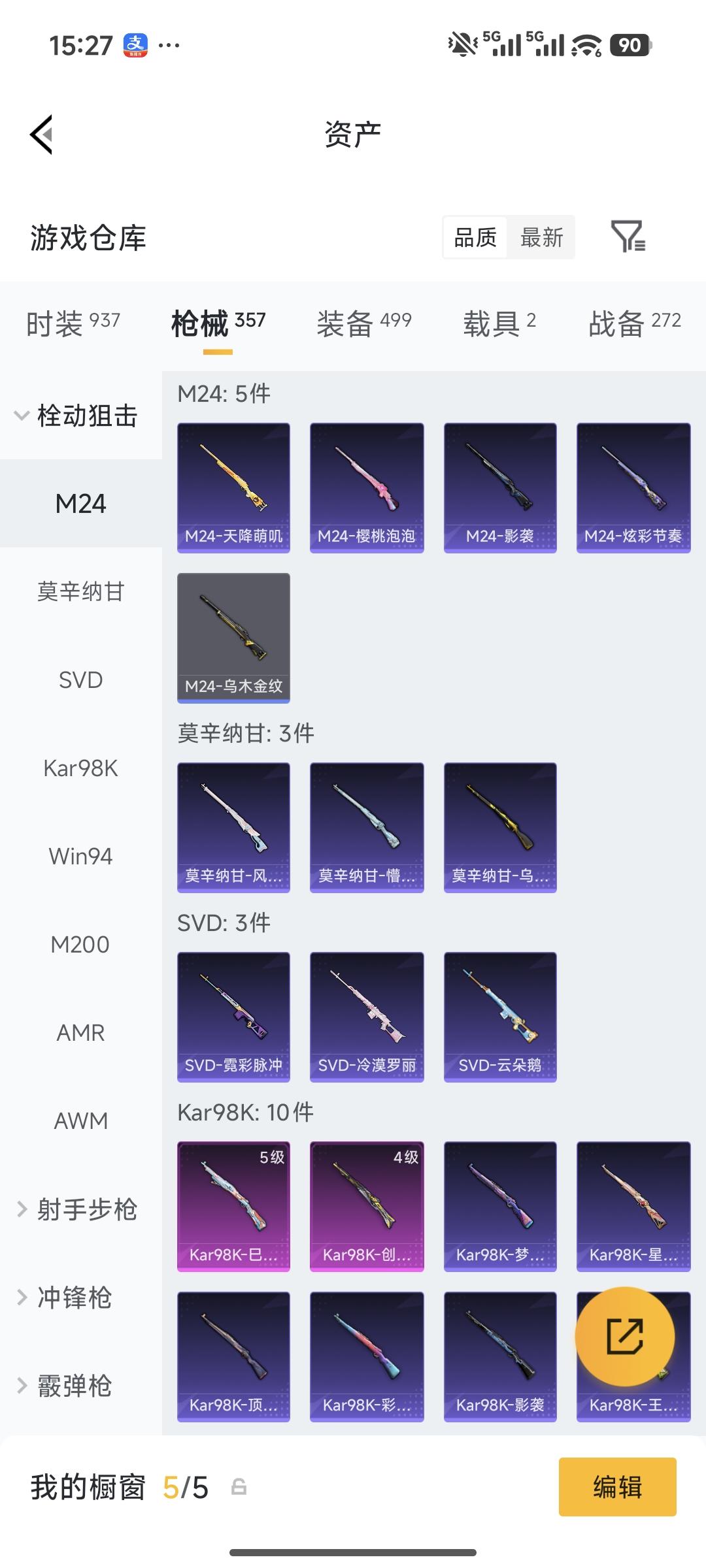
Task: Tap the 编辑 button
Action: pos(616,1488)
